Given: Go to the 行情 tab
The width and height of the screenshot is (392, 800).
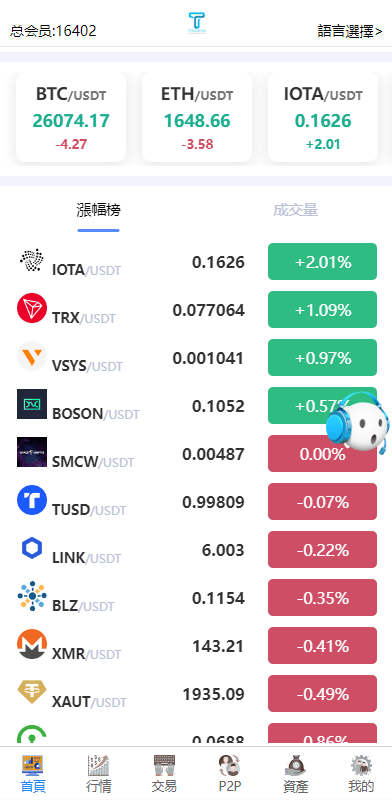Looking at the screenshot, I should [99, 774].
